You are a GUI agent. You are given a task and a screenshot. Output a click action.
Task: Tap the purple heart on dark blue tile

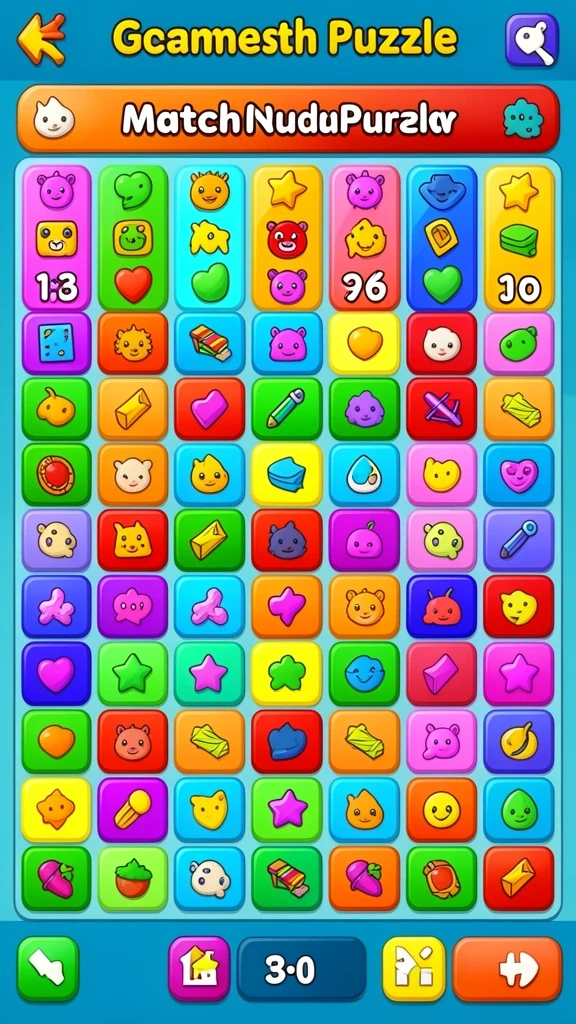tap(57, 673)
